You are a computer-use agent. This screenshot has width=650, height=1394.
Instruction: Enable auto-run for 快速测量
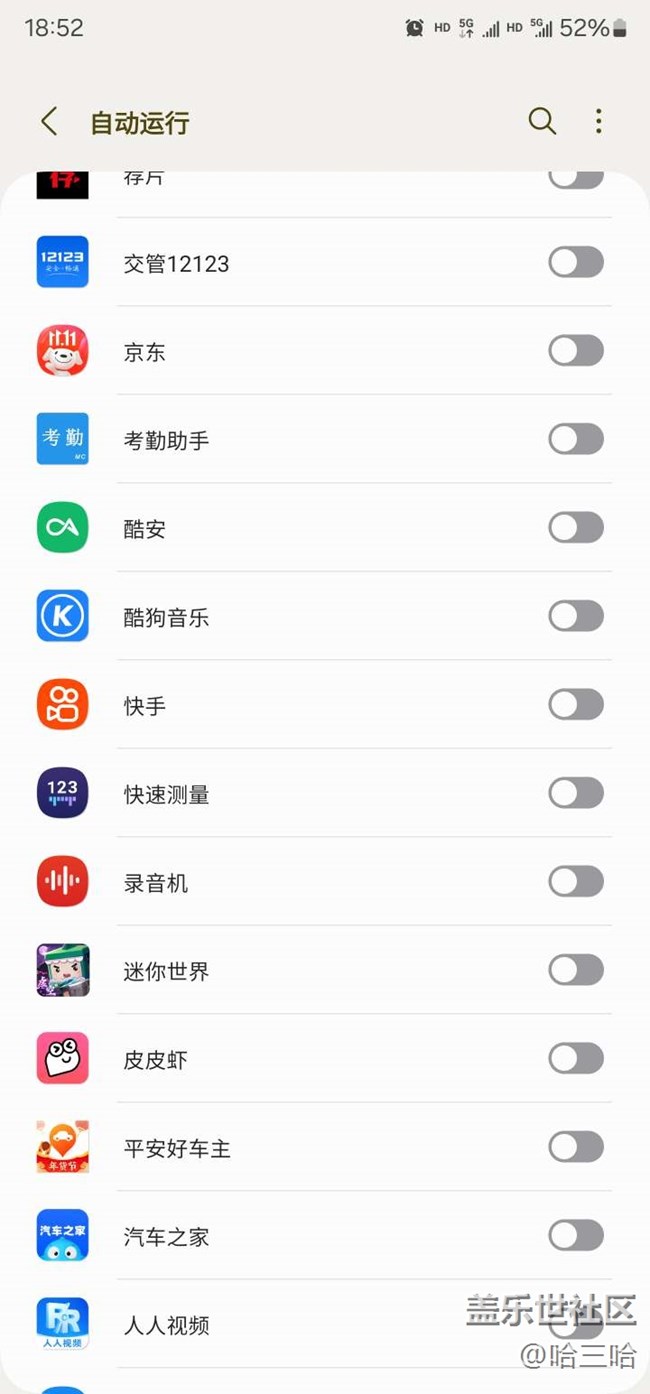pyautogui.click(x=576, y=793)
